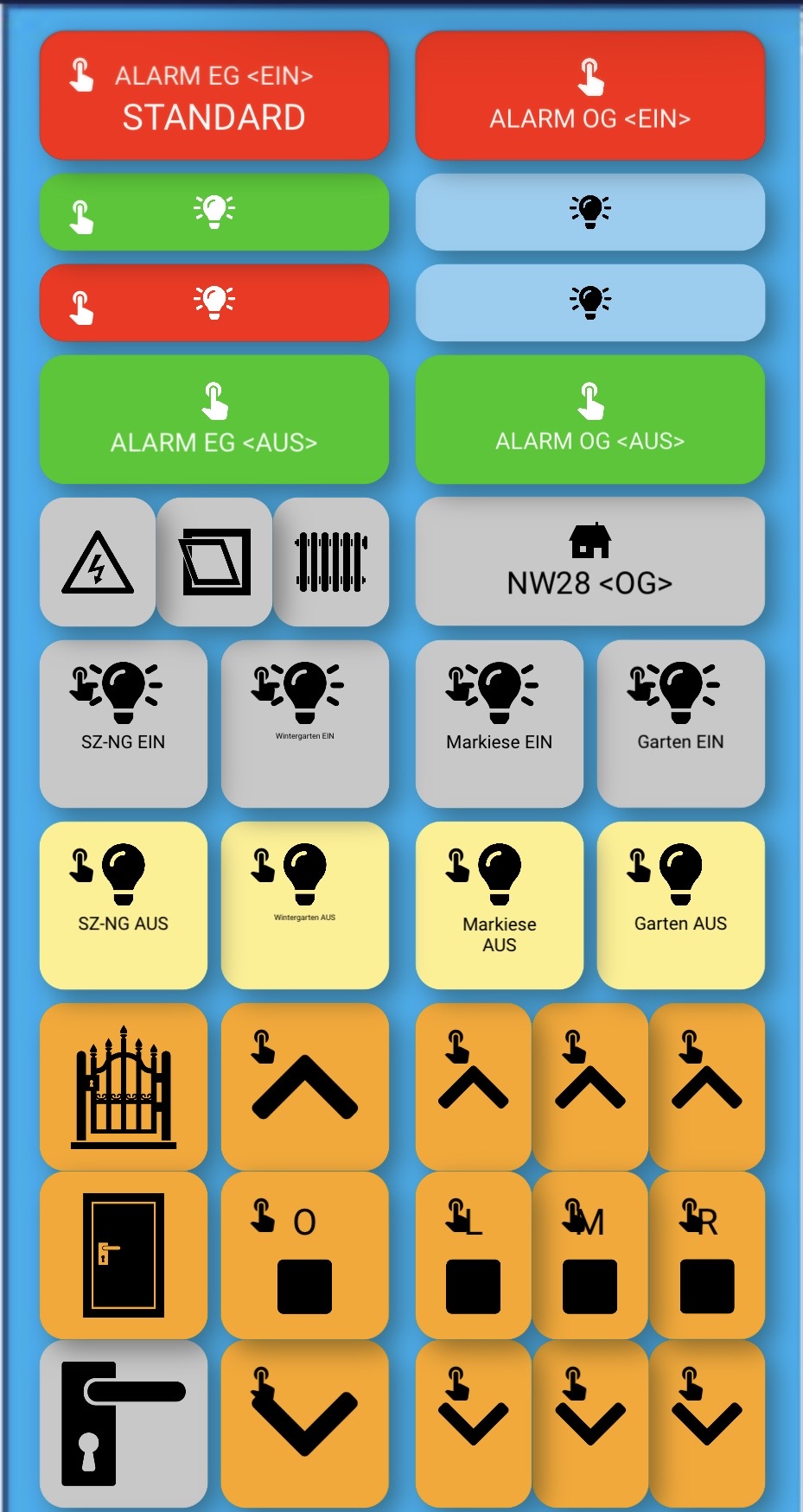
Task: Tap the door handle lock tile
Action: pos(124,1423)
